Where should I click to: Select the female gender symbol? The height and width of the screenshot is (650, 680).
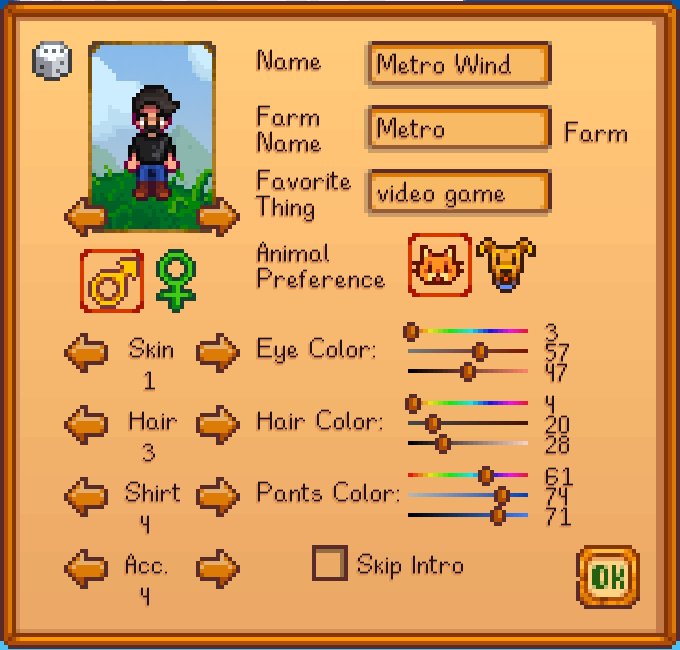pos(176,281)
